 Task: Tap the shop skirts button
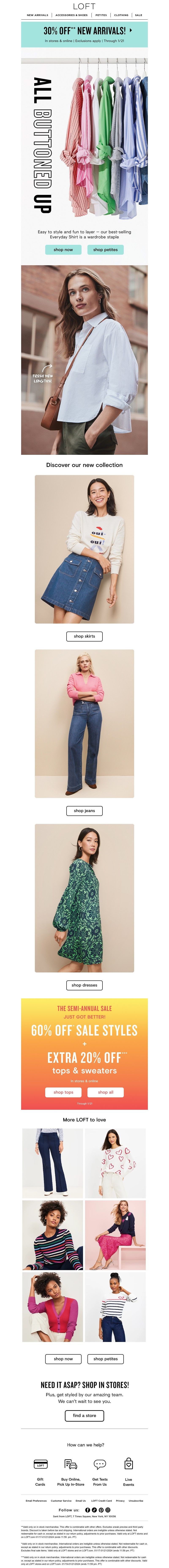[x=84, y=636]
